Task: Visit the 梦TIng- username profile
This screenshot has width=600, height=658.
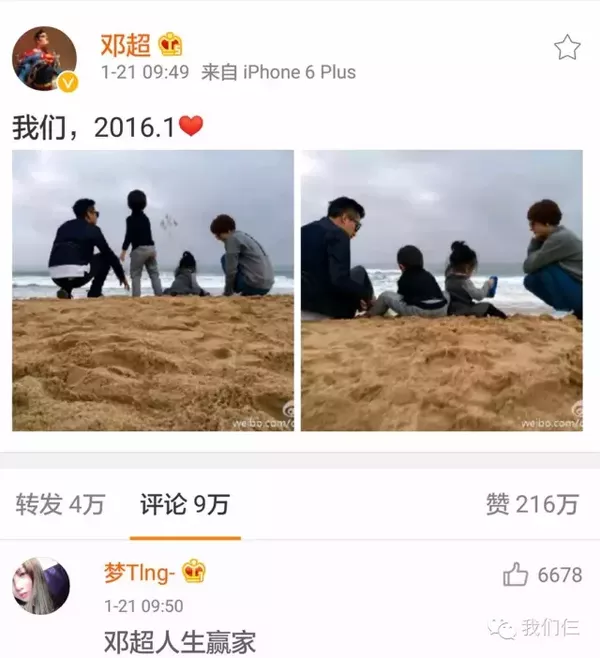Action: tap(140, 572)
